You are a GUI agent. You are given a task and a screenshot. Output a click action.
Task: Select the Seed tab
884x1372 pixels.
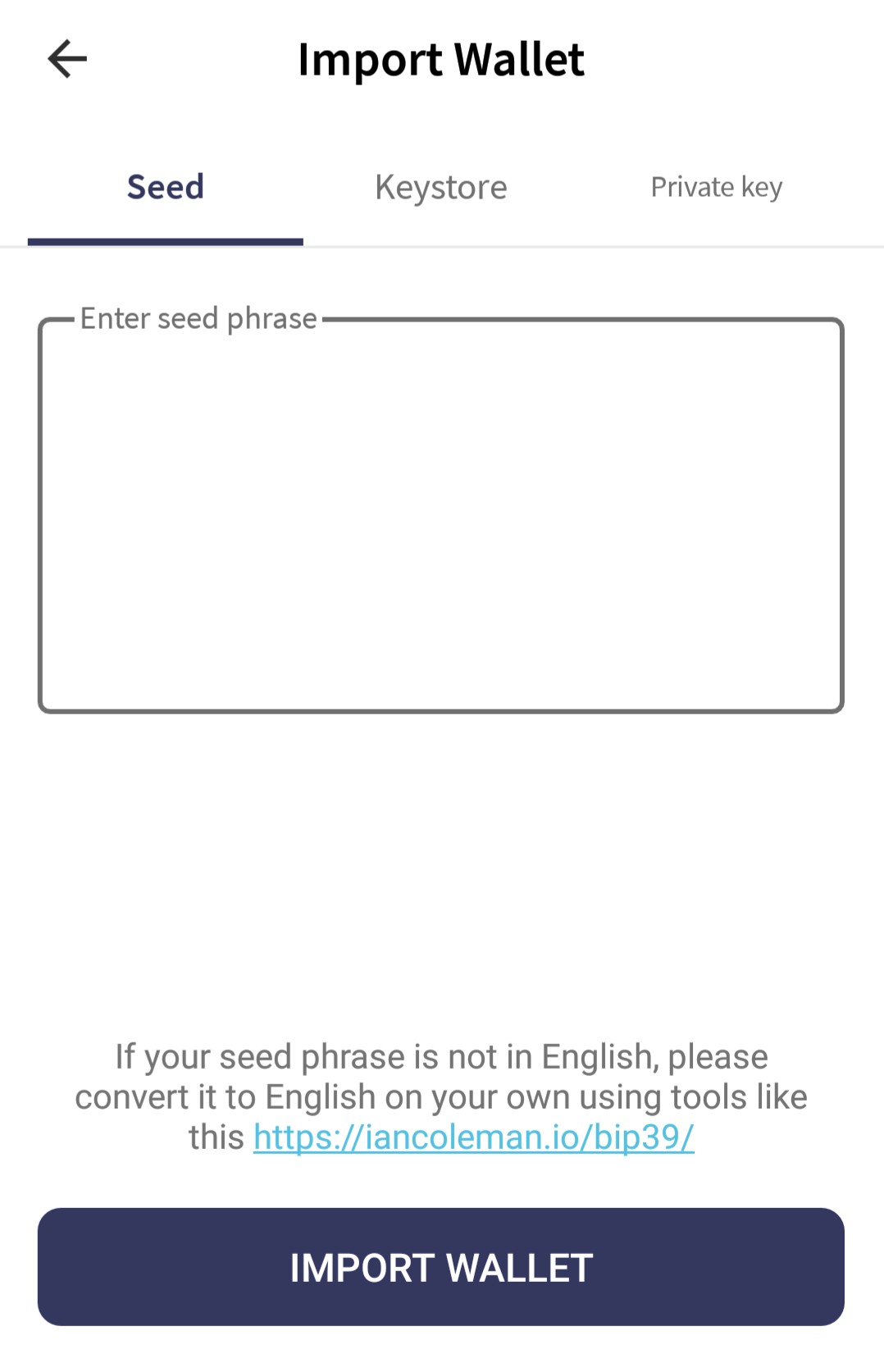[x=166, y=188]
